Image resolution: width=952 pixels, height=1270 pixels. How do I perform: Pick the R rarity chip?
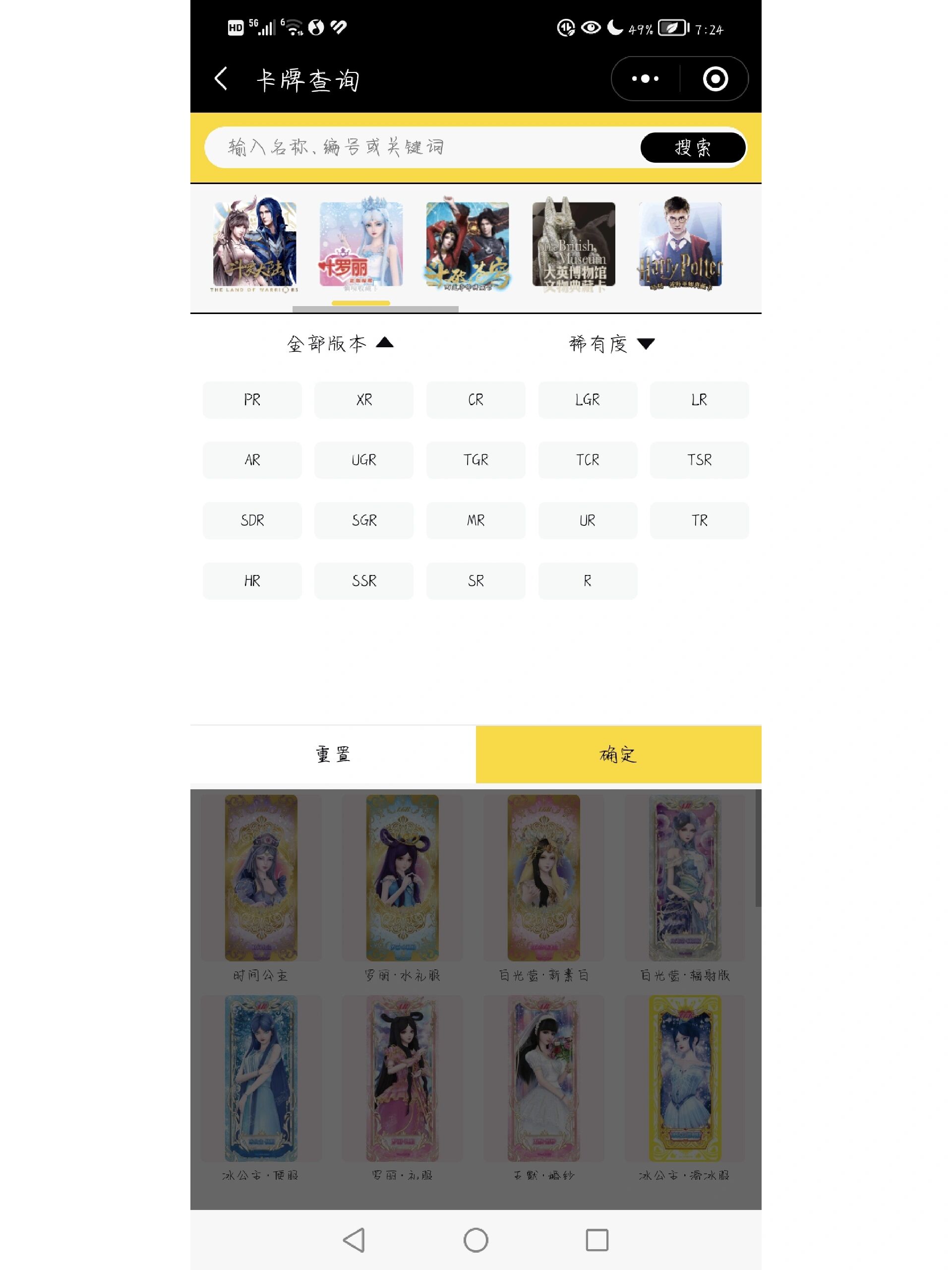coord(587,581)
